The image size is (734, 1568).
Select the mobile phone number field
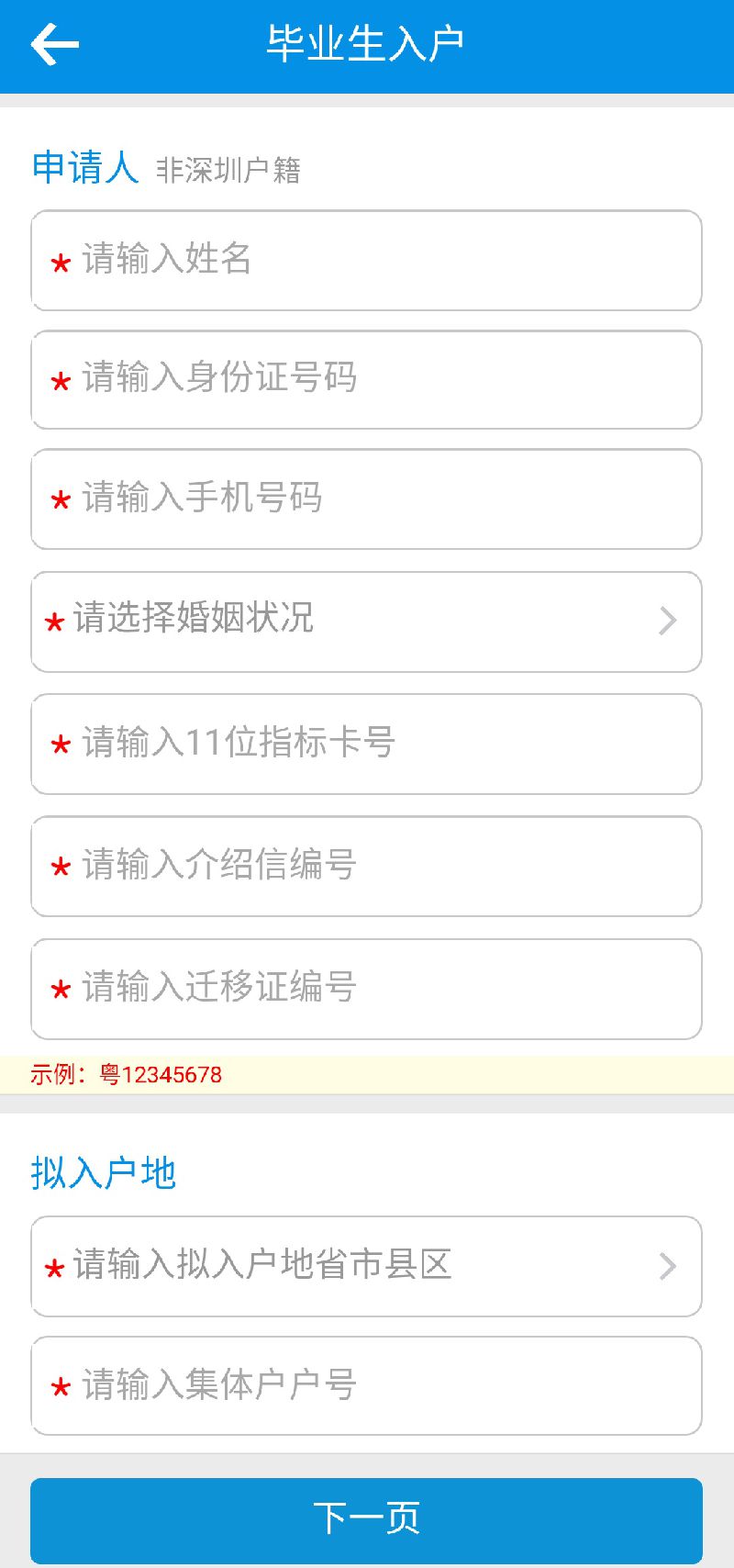pos(366,499)
